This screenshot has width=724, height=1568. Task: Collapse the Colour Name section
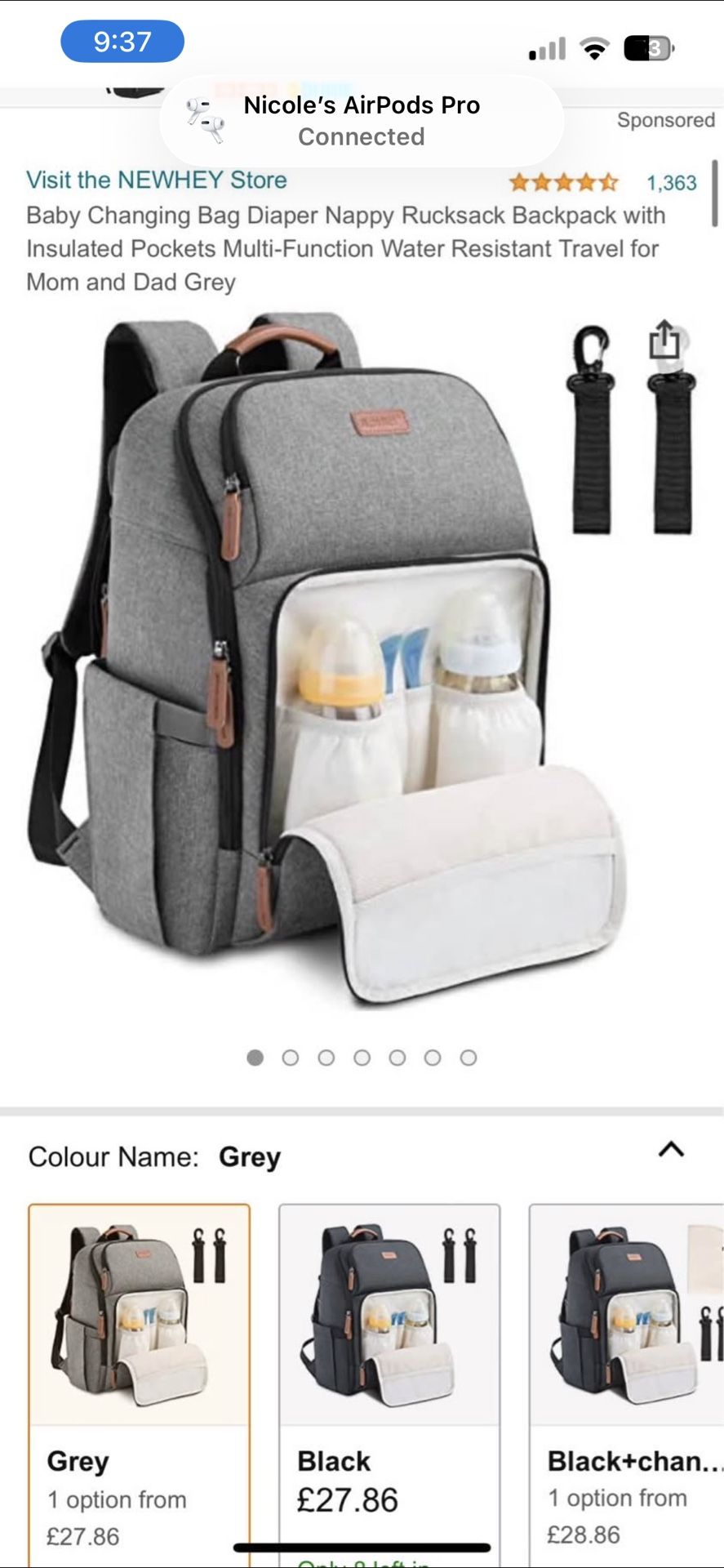point(671,1155)
